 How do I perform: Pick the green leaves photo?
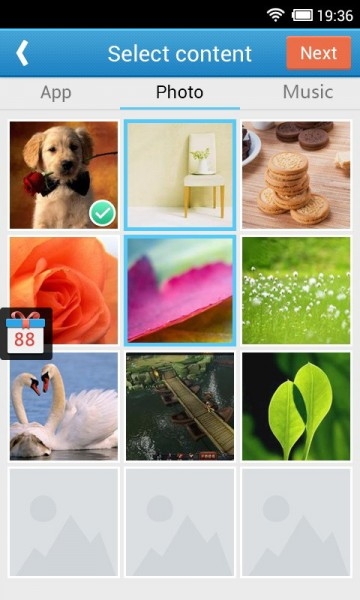(x=296, y=406)
